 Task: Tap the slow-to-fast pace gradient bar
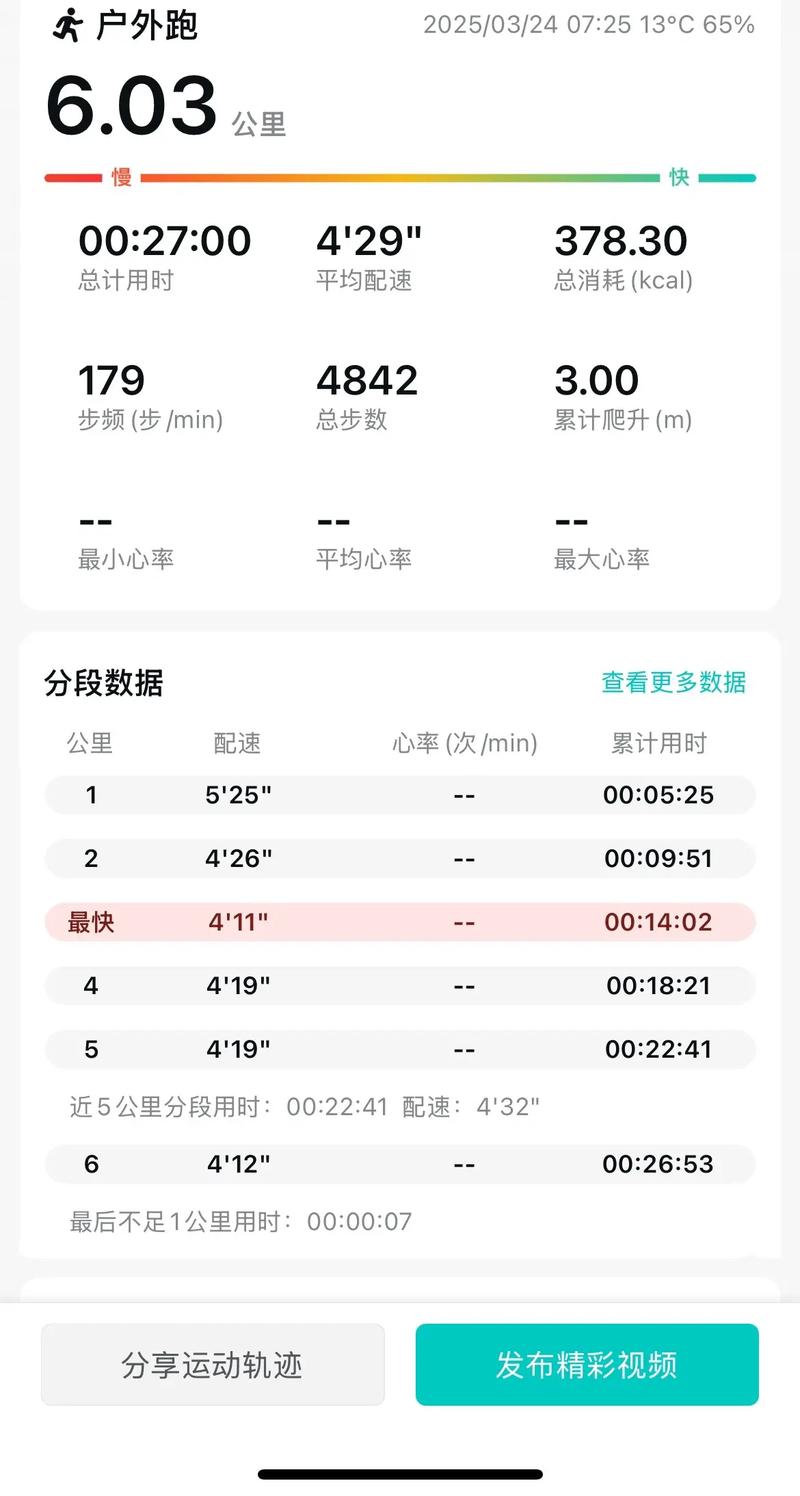click(400, 176)
